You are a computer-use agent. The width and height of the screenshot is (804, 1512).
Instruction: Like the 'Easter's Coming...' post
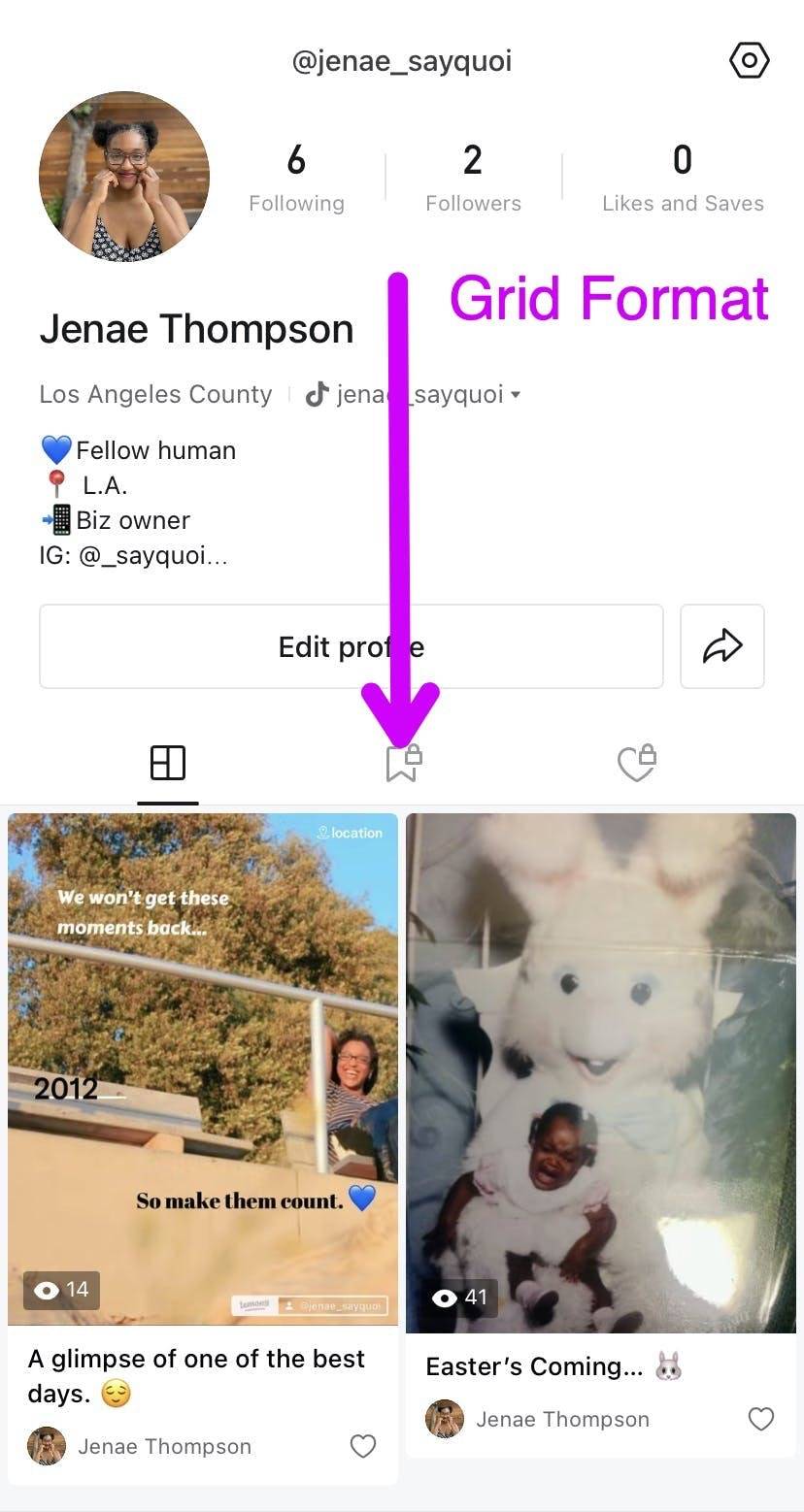pos(761,1419)
